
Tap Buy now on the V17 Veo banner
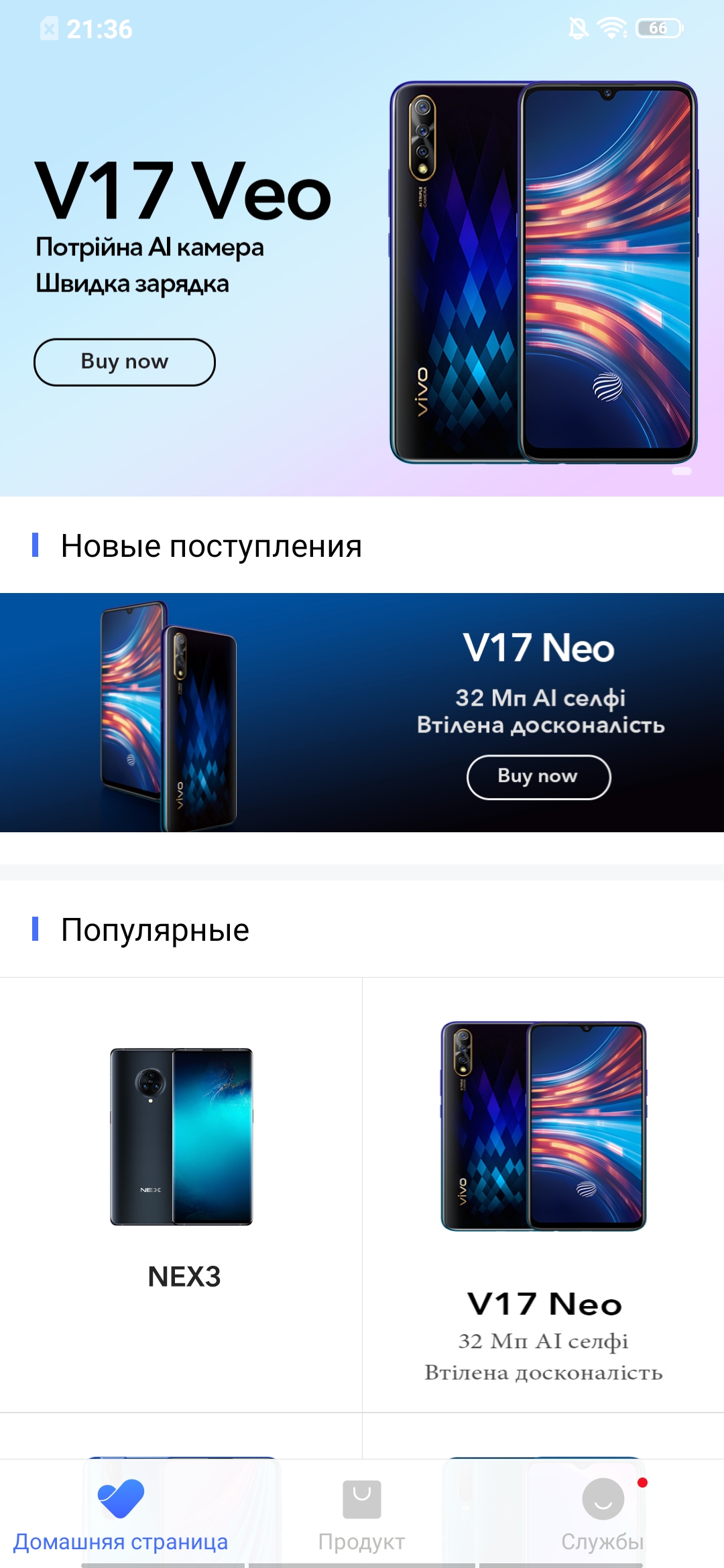(x=125, y=362)
